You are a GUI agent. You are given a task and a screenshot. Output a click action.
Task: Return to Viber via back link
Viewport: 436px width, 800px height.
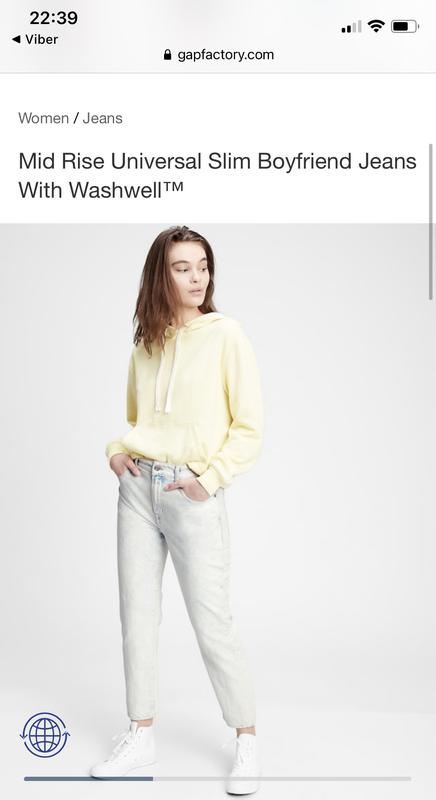tap(35, 39)
